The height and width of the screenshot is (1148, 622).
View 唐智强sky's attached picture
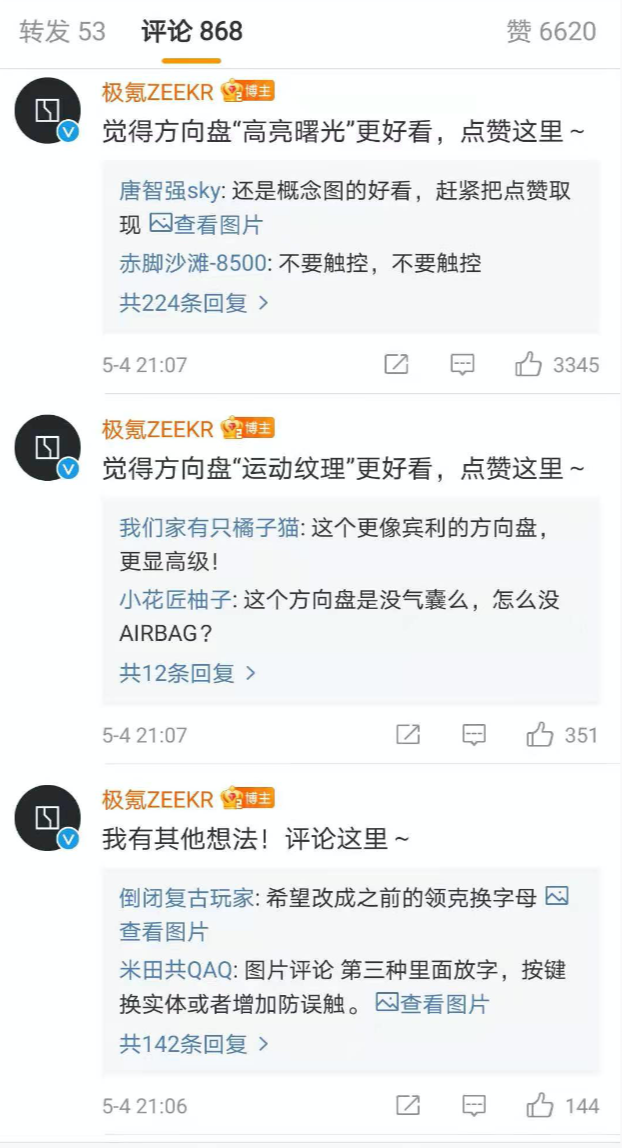(206, 225)
